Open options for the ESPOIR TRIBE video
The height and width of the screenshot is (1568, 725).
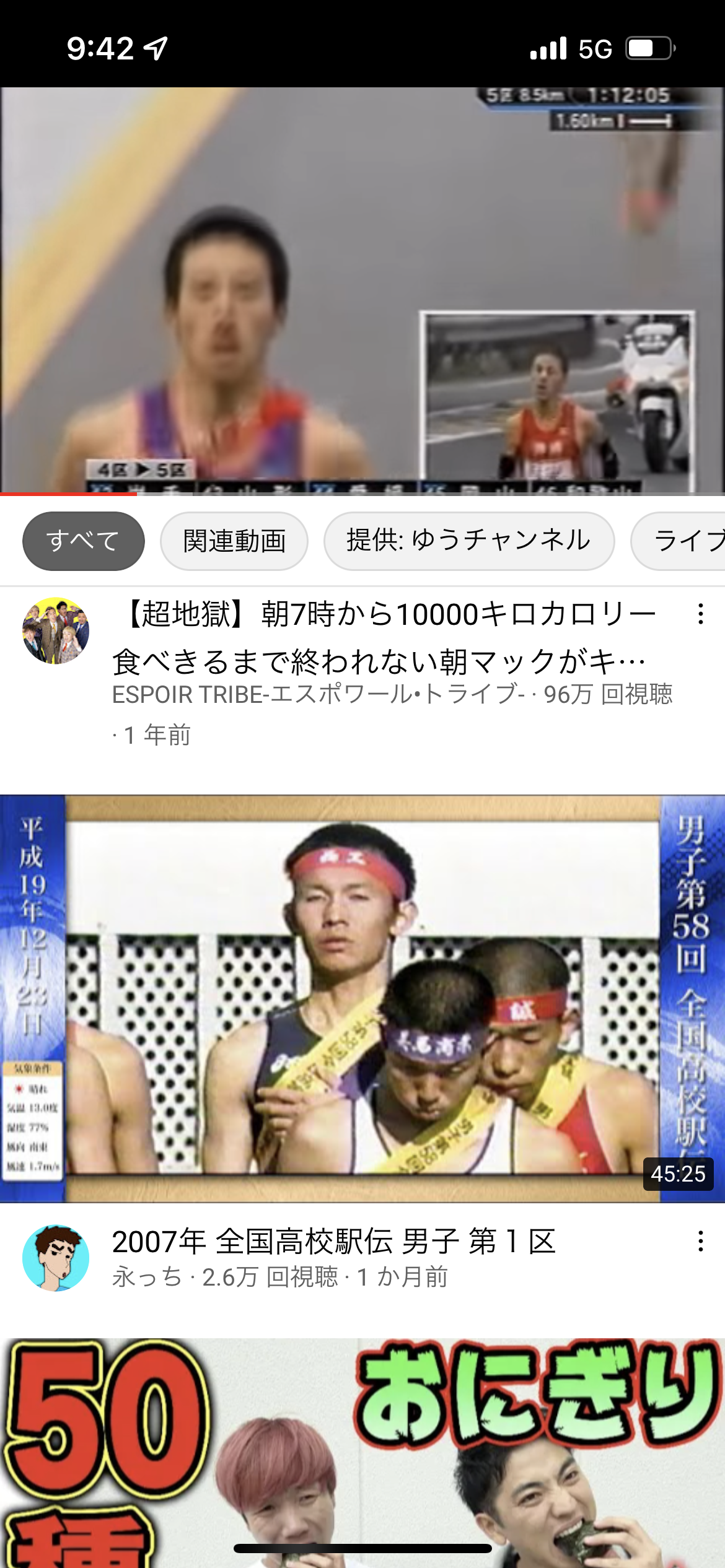pos(701,614)
